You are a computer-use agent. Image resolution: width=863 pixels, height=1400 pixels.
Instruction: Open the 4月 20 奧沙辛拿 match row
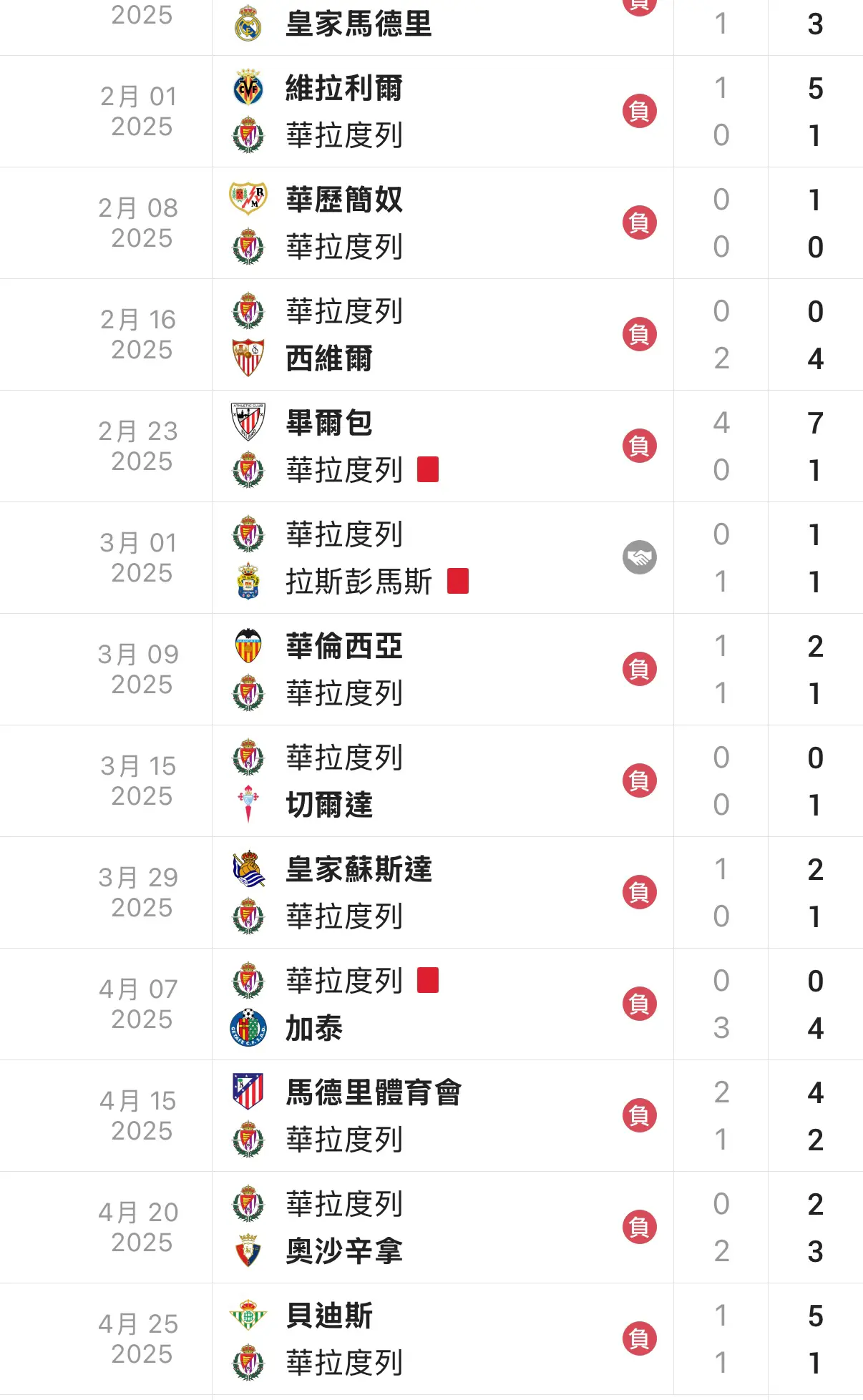click(431, 1228)
